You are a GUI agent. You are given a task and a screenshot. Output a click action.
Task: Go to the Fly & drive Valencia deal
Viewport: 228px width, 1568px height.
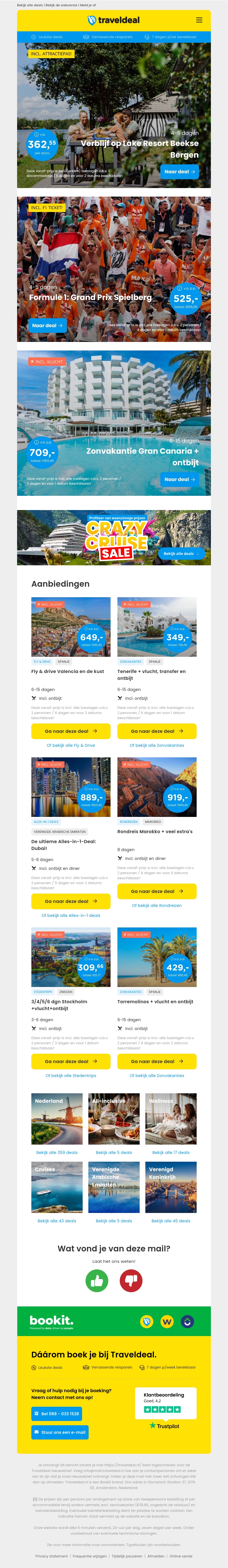pos(71,731)
